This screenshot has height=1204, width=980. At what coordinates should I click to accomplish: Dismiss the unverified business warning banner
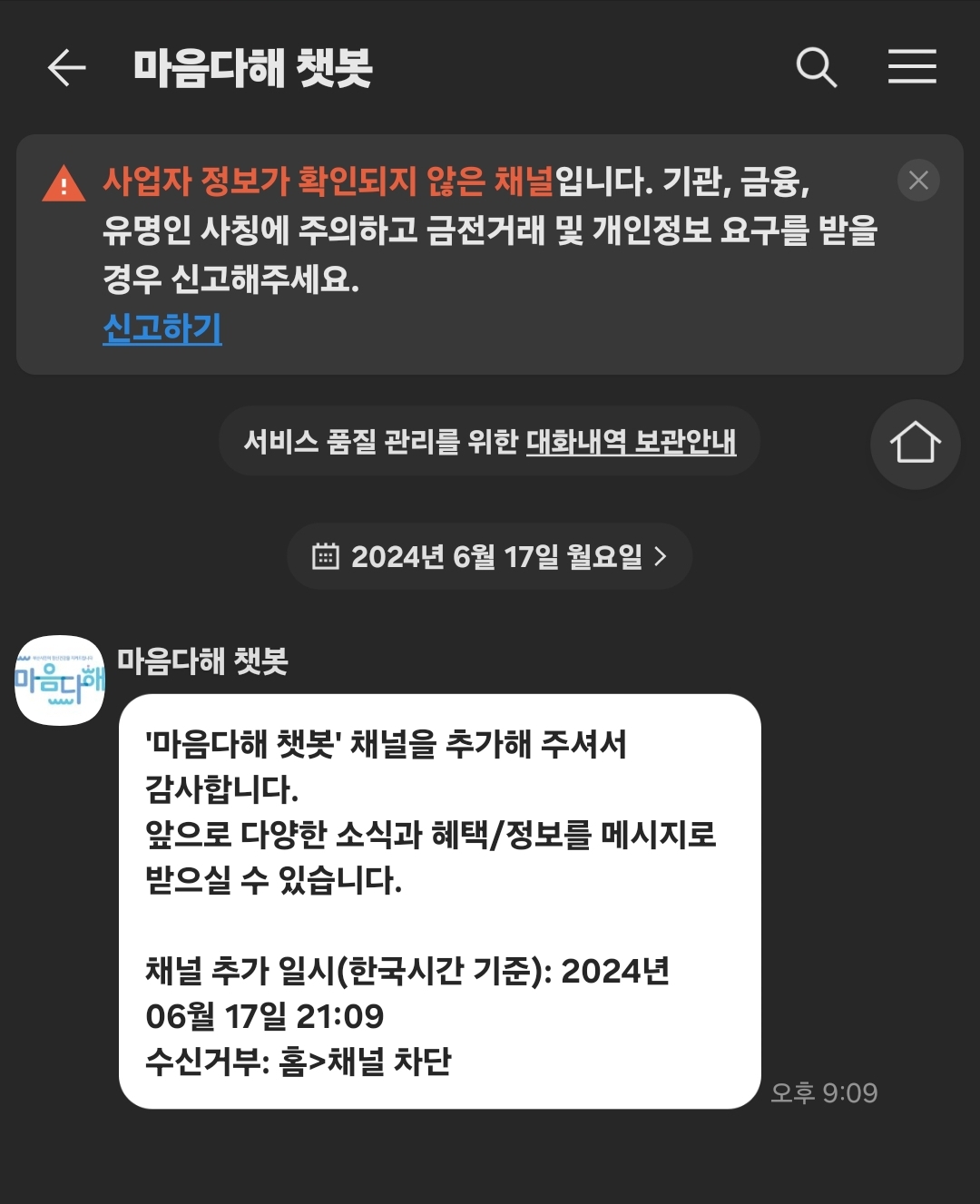point(918,181)
